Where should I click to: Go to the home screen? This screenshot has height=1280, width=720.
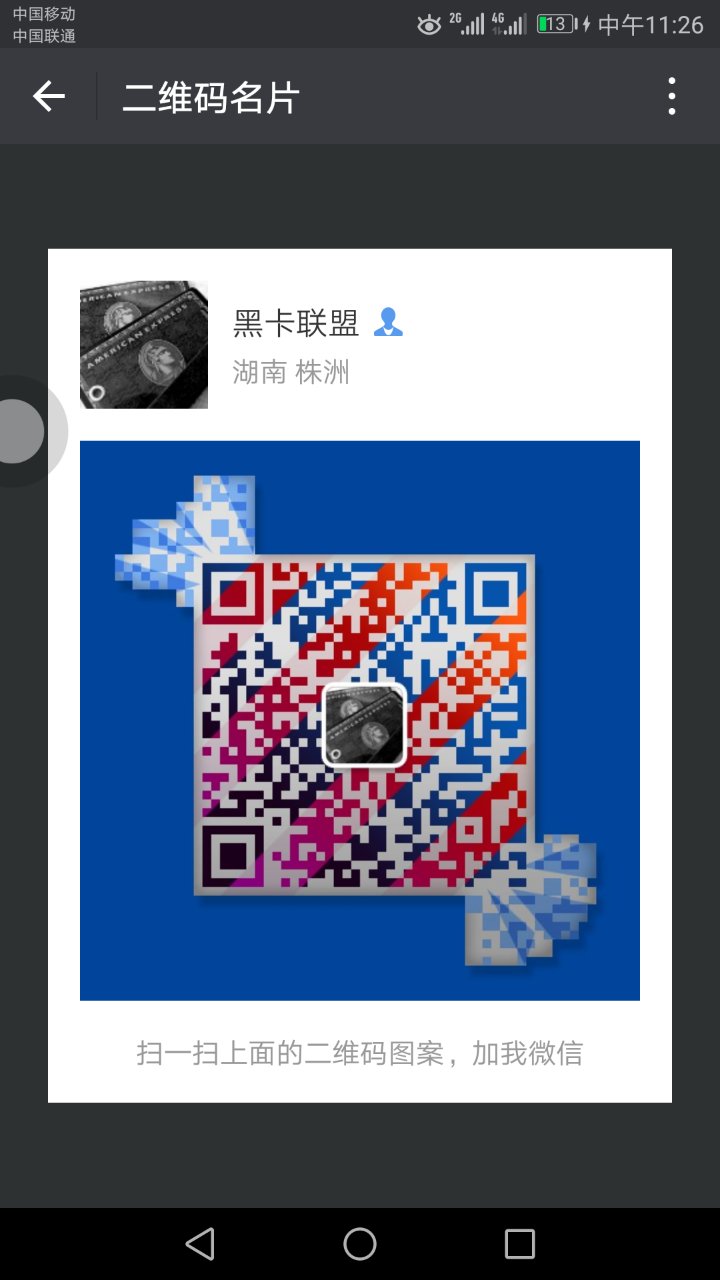click(360, 1243)
